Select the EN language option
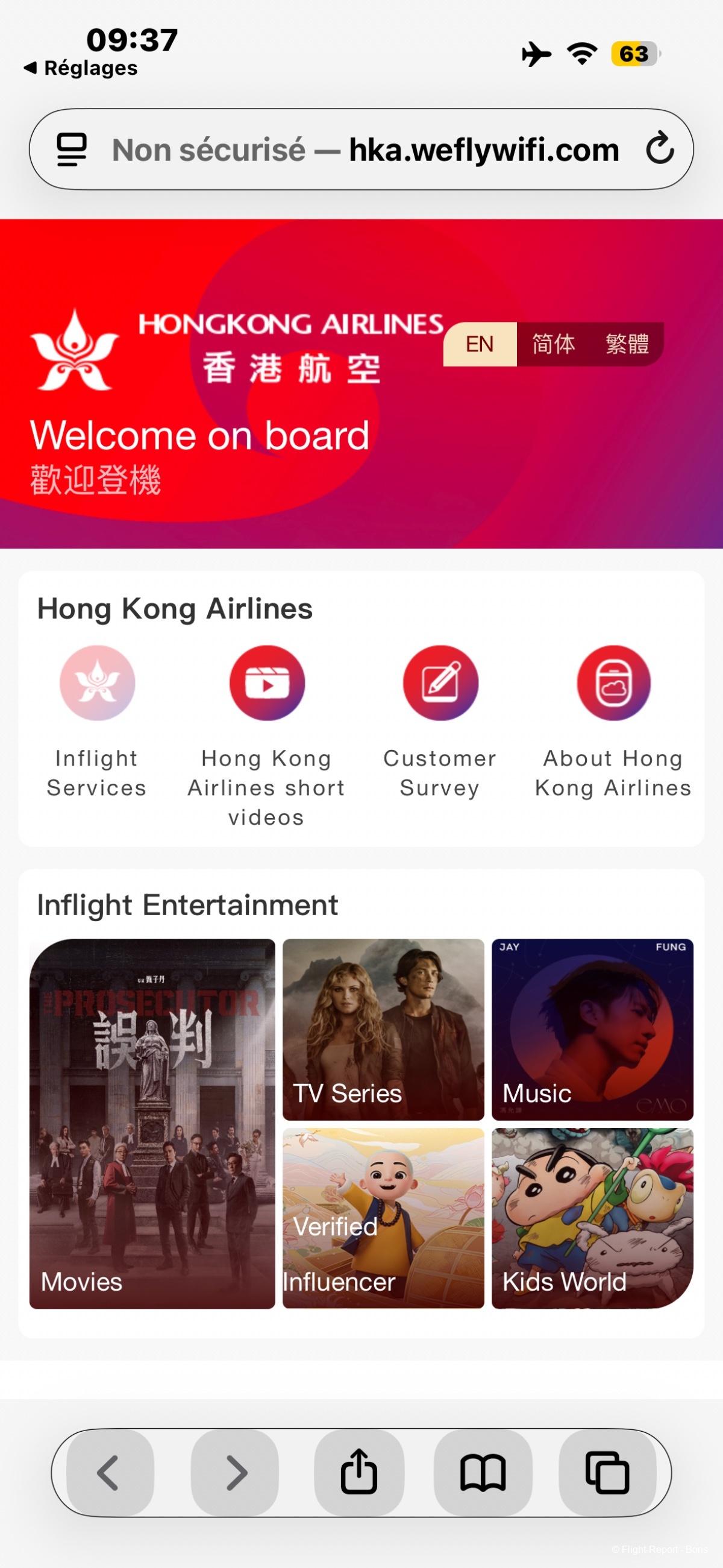This screenshot has width=723, height=1568. (x=480, y=344)
